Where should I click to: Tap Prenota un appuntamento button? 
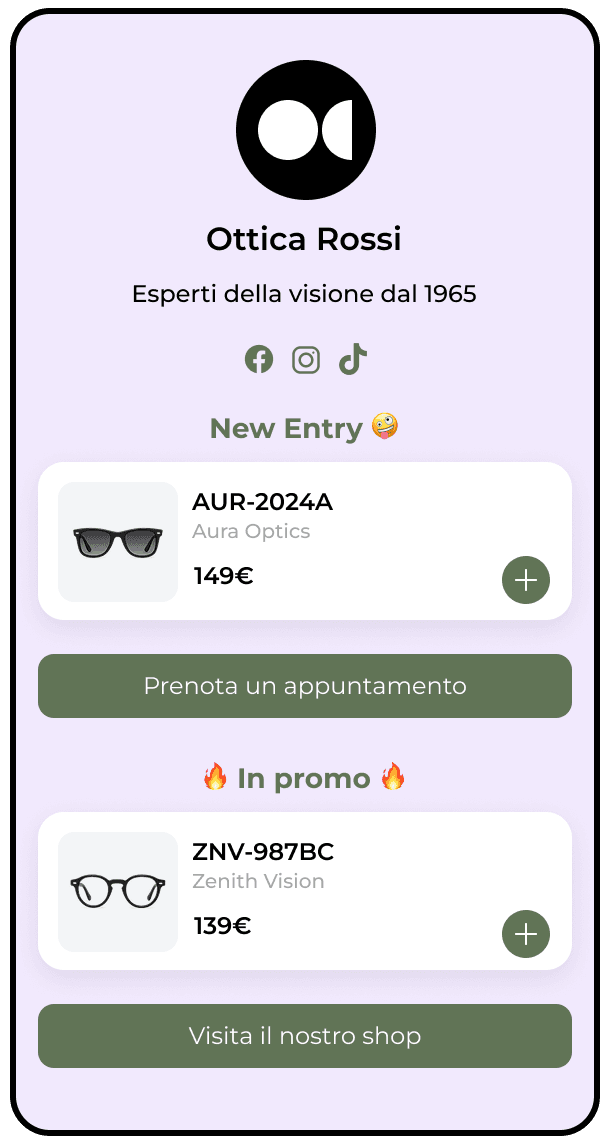pyautogui.click(x=305, y=686)
